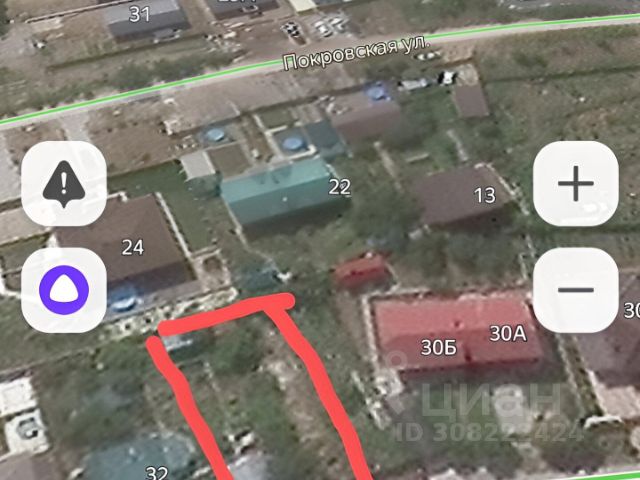This screenshot has height=480, width=640.
Task: Zoom out of the map
Action: pos(575,290)
